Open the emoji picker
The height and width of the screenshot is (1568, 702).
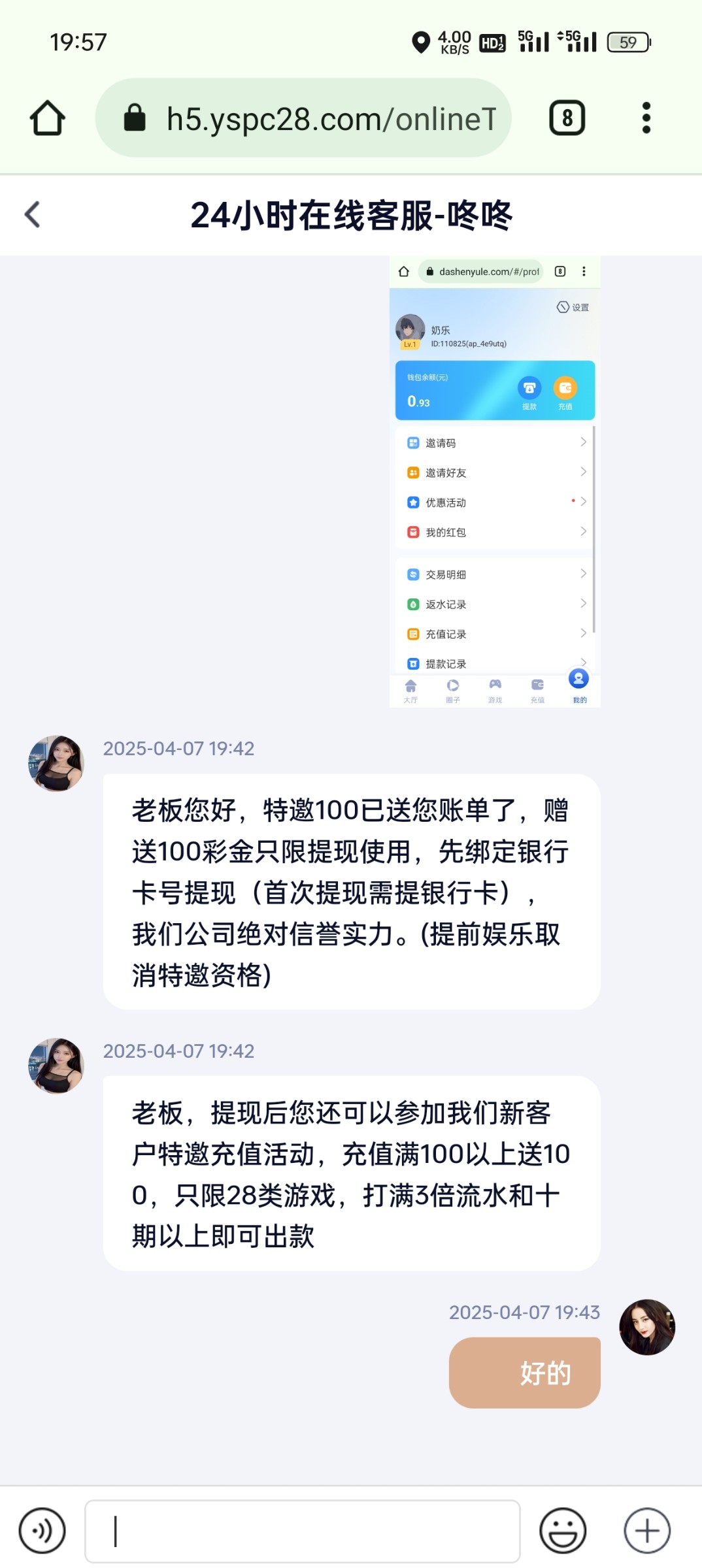click(x=562, y=1530)
